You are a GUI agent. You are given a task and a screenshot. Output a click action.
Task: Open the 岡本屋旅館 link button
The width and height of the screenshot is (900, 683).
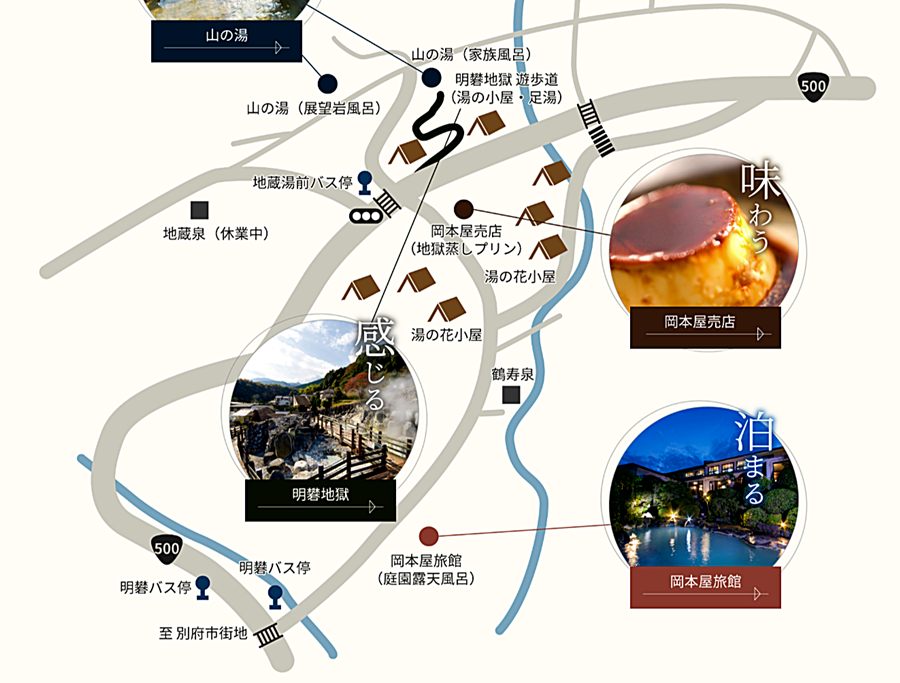coord(705,587)
